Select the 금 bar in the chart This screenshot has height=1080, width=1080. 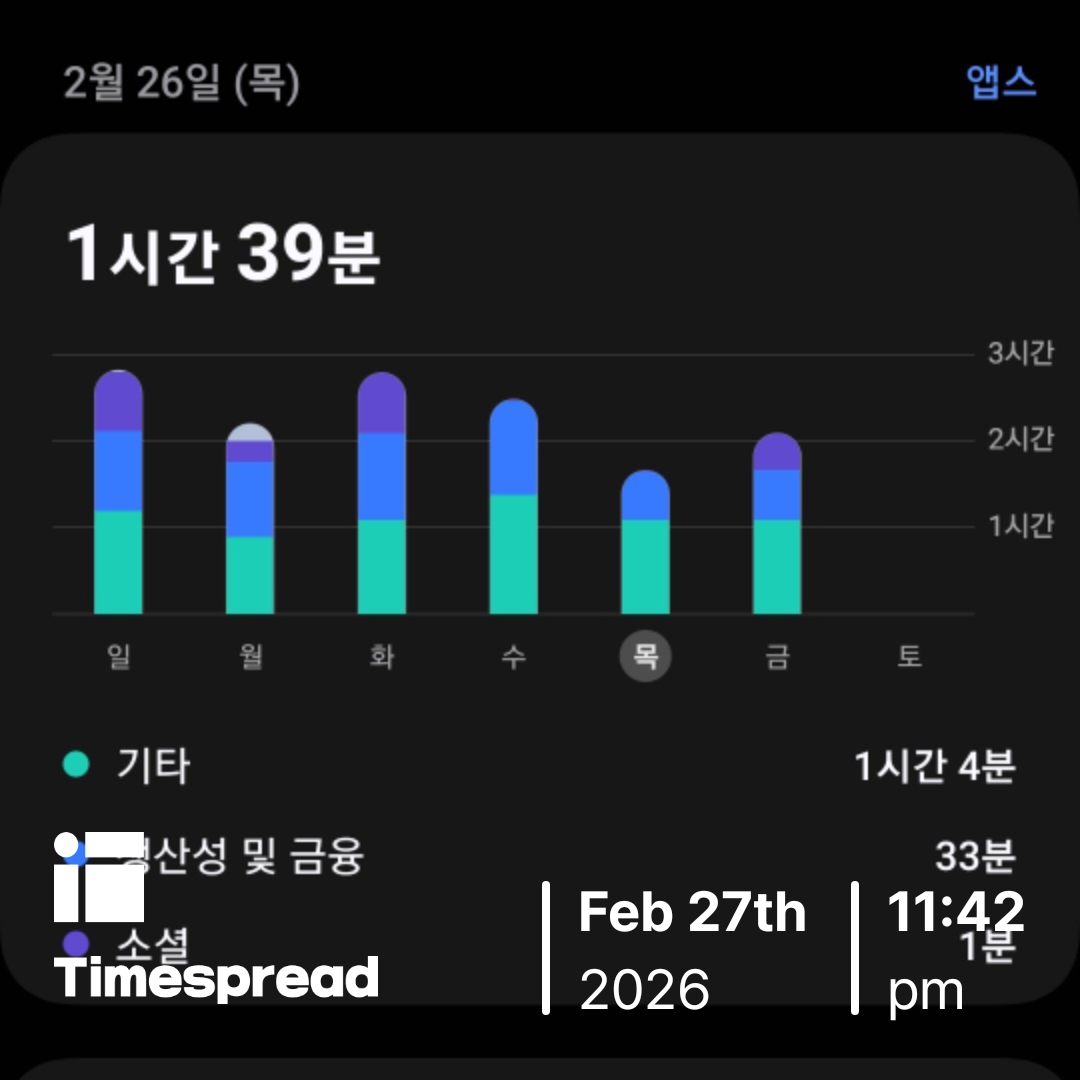coord(777,526)
